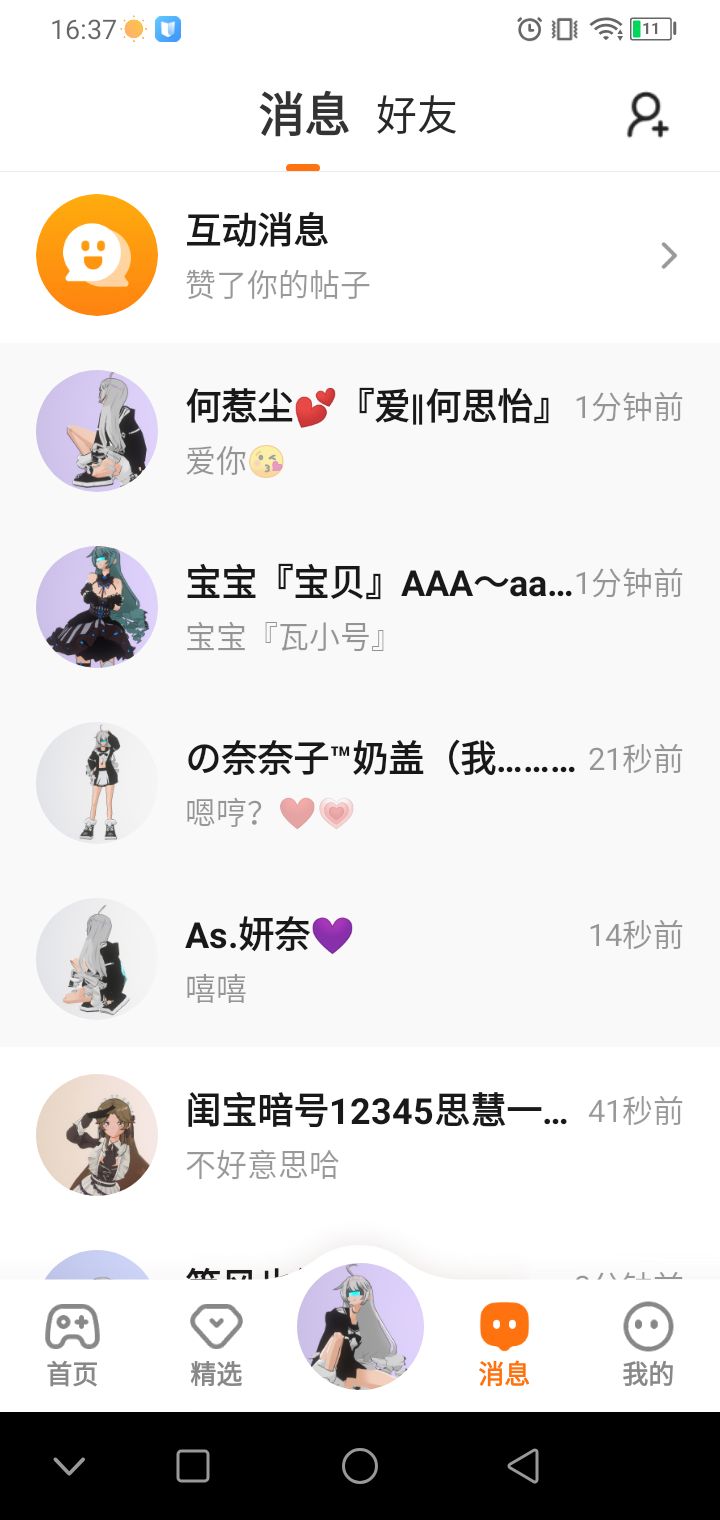720x1520 pixels.
Task: Tap the system back button
Action: 523,1466
